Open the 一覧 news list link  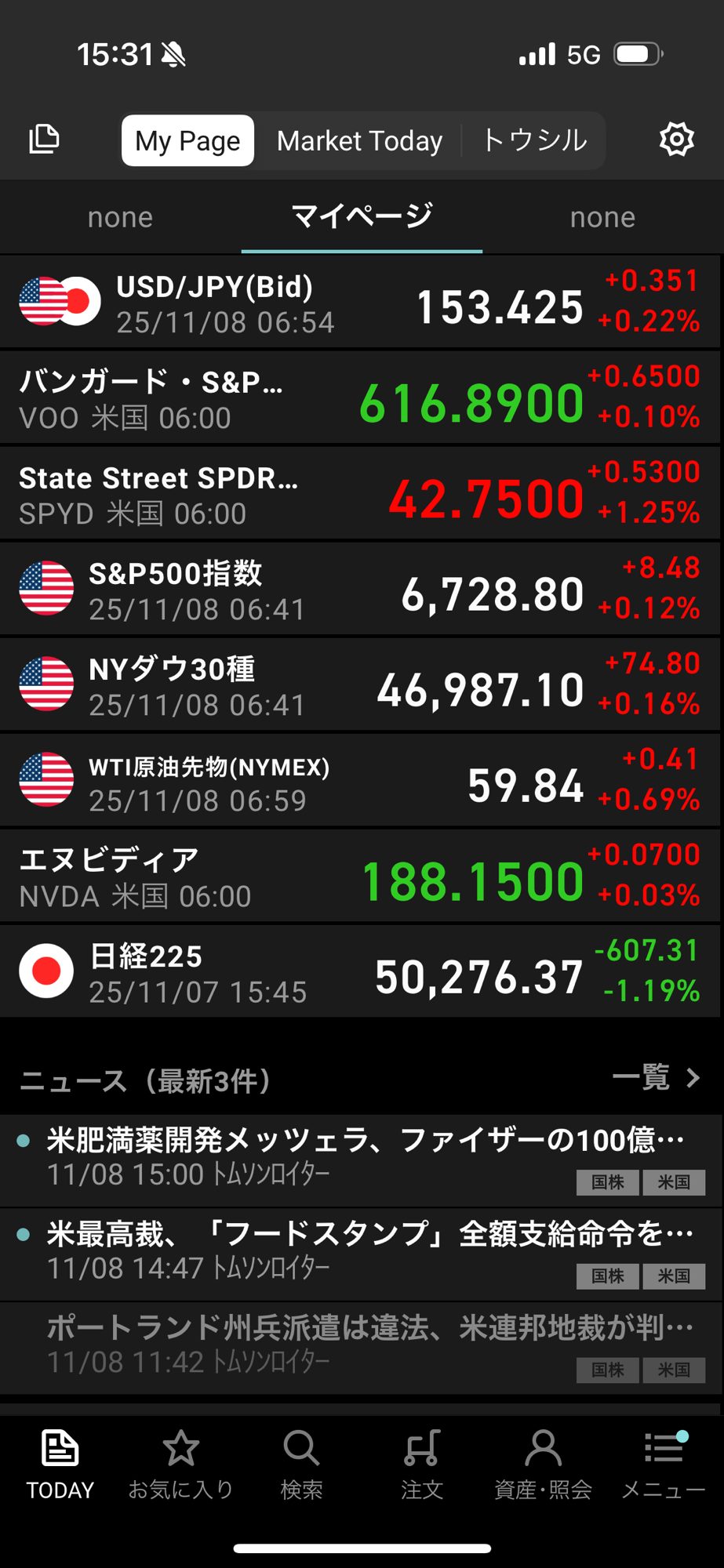tap(656, 1078)
